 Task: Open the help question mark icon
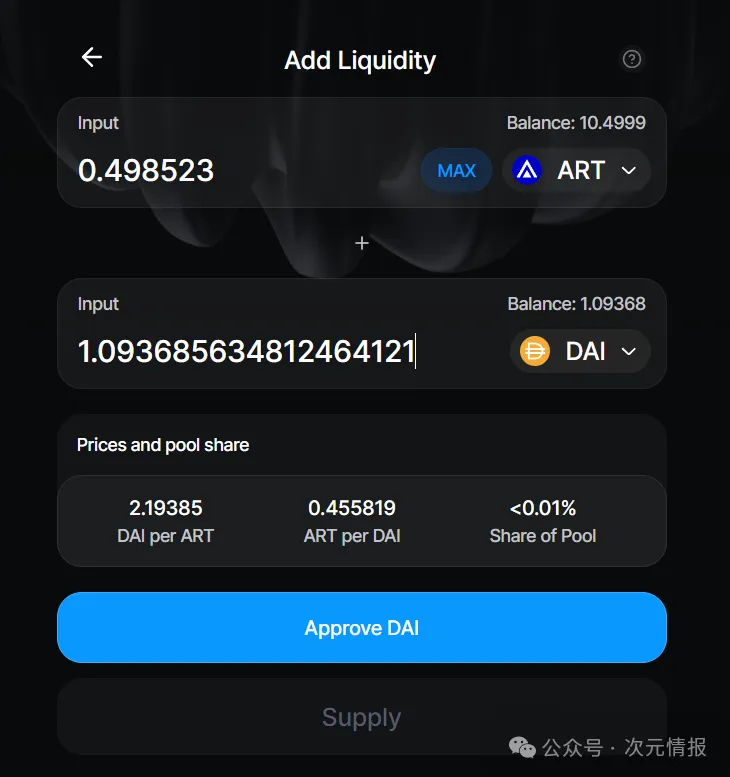coord(632,59)
